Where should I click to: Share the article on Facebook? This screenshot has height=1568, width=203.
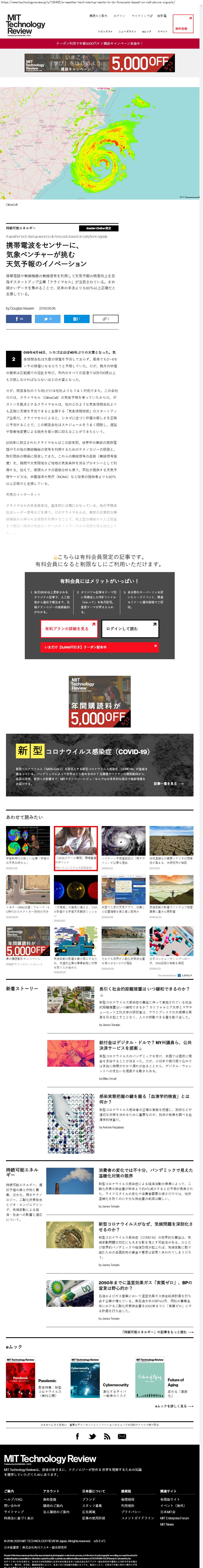pyautogui.click(x=18, y=318)
